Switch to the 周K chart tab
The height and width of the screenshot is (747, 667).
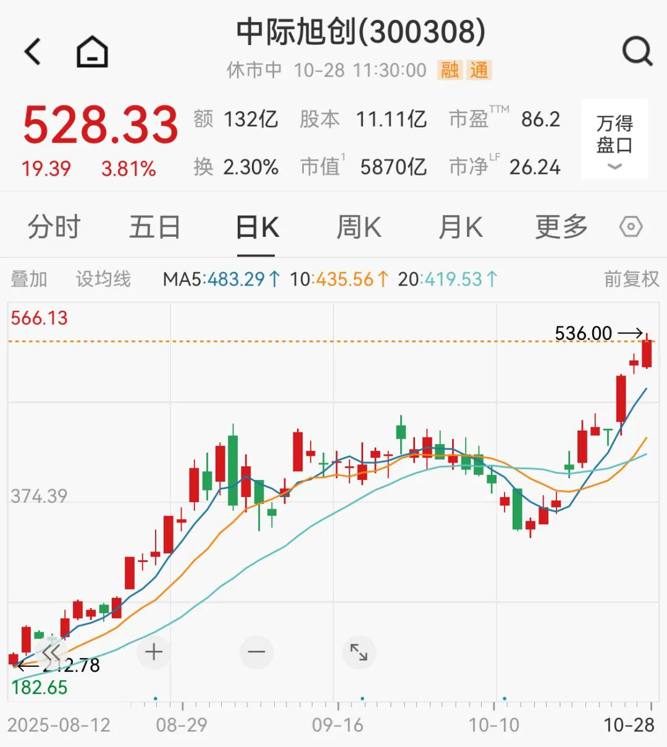pos(358,227)
